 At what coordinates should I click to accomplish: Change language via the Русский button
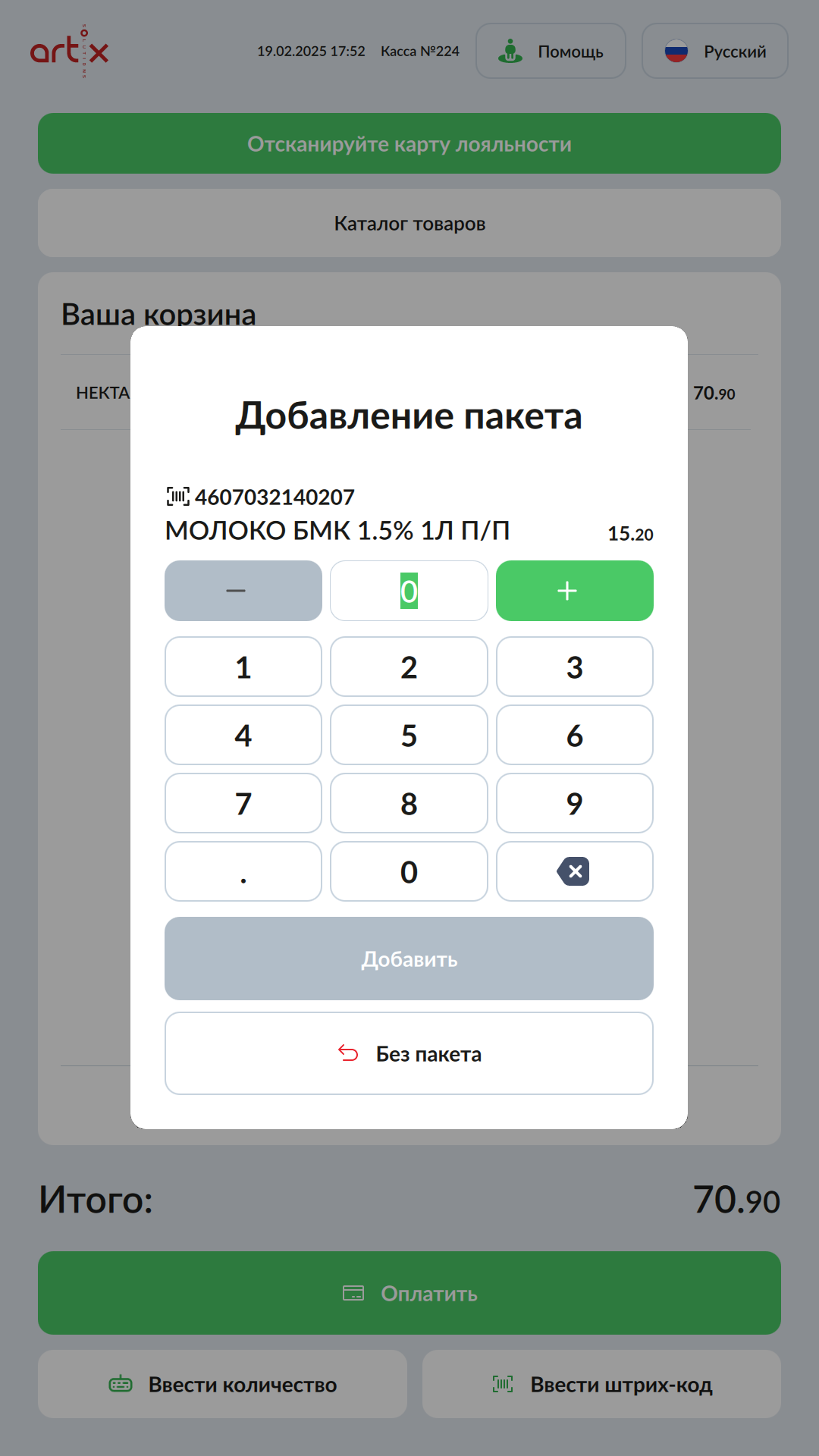tap(714, 51)
